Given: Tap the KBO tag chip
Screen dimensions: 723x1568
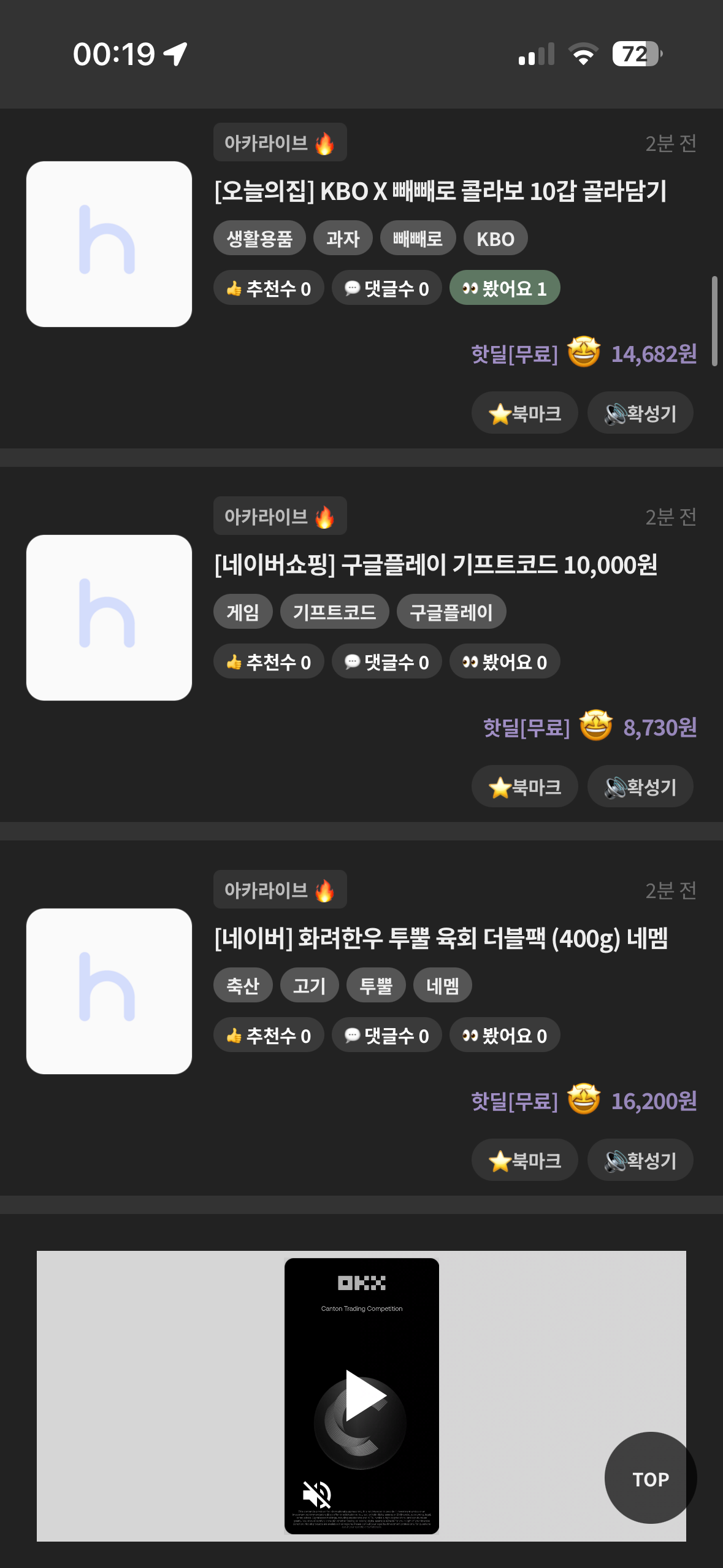Looking at the screenshot, I should [x=495, y=239].
